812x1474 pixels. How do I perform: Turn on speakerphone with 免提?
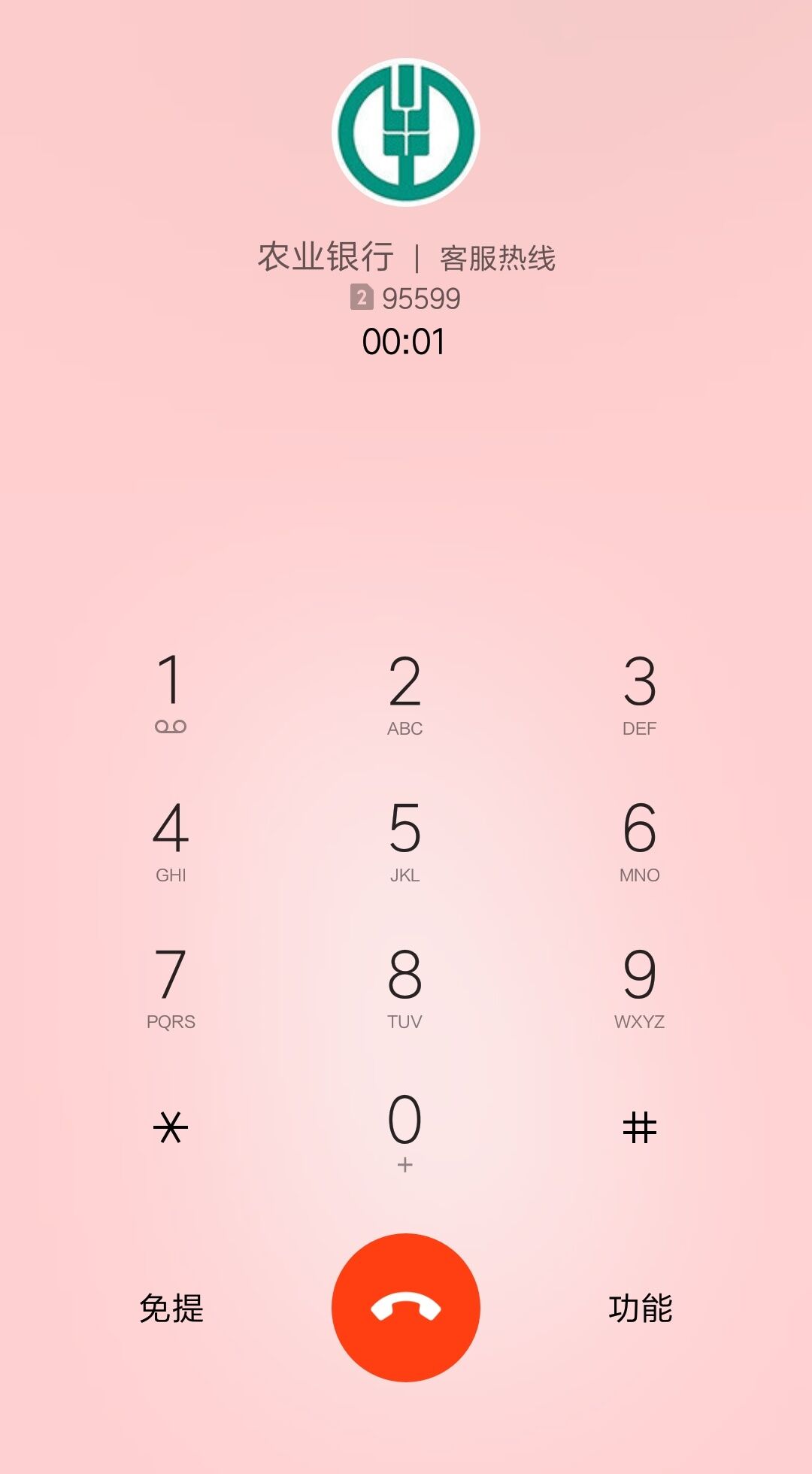tap(171, 1309)
